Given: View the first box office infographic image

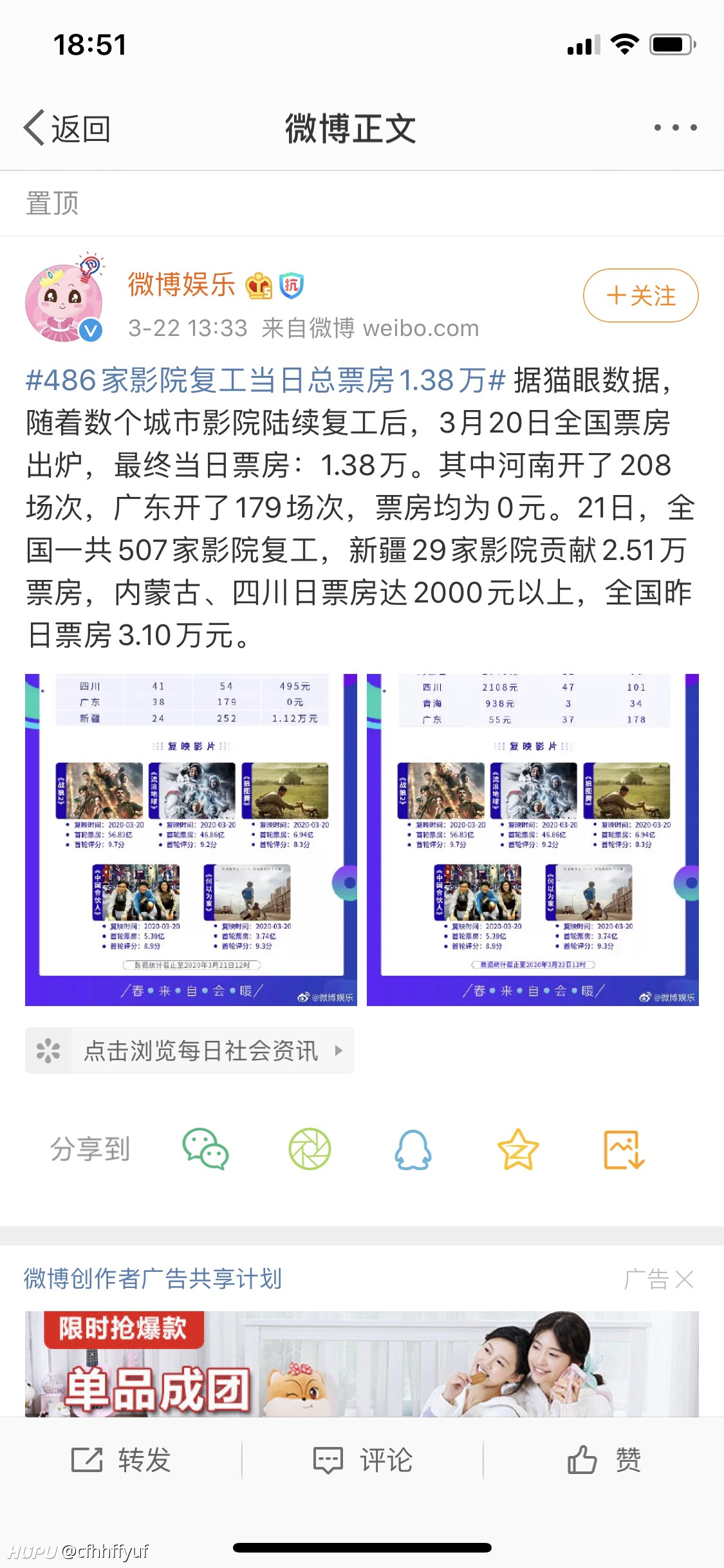Looking at the screenshot, I should (191, 839).
